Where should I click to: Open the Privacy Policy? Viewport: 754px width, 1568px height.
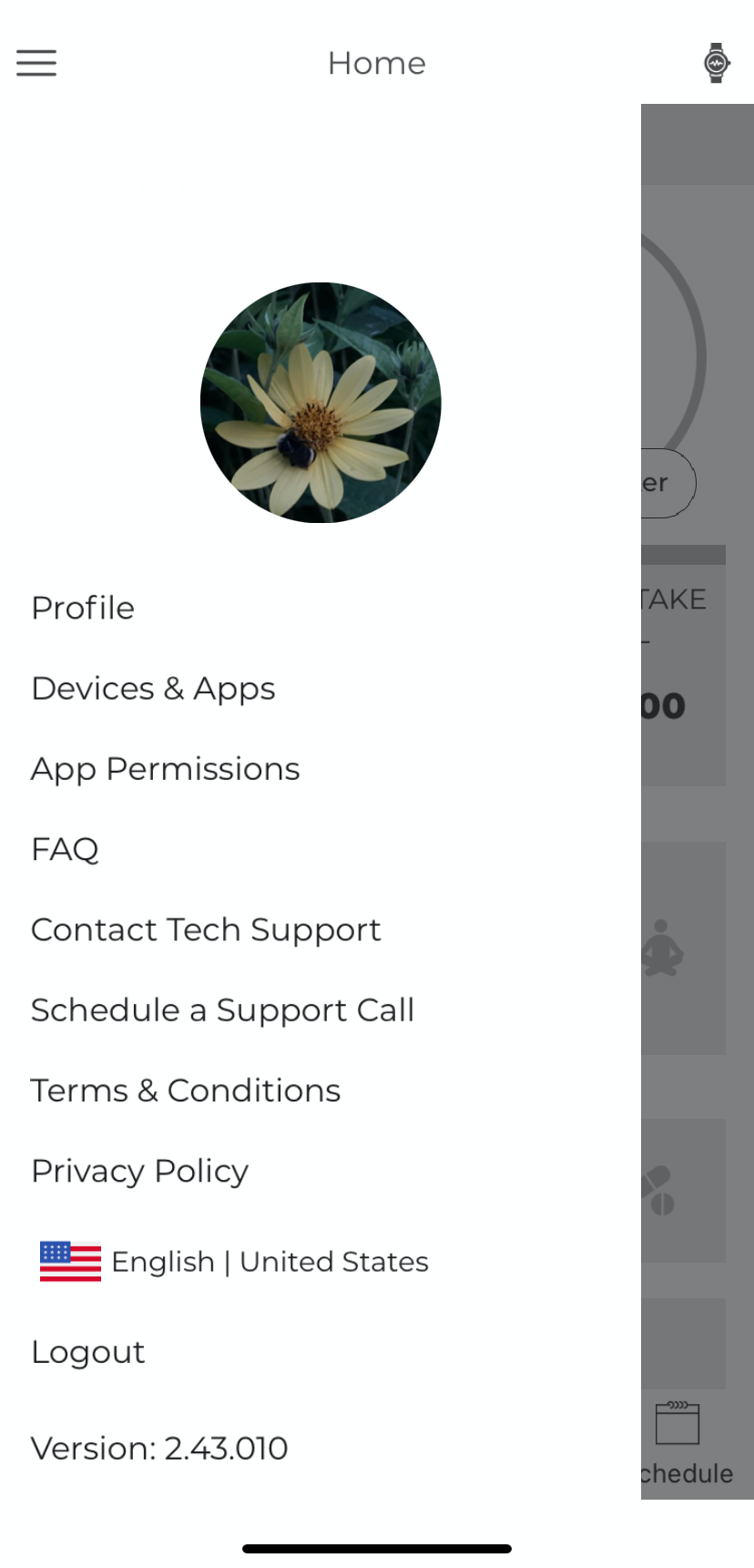pos(139,1171)
